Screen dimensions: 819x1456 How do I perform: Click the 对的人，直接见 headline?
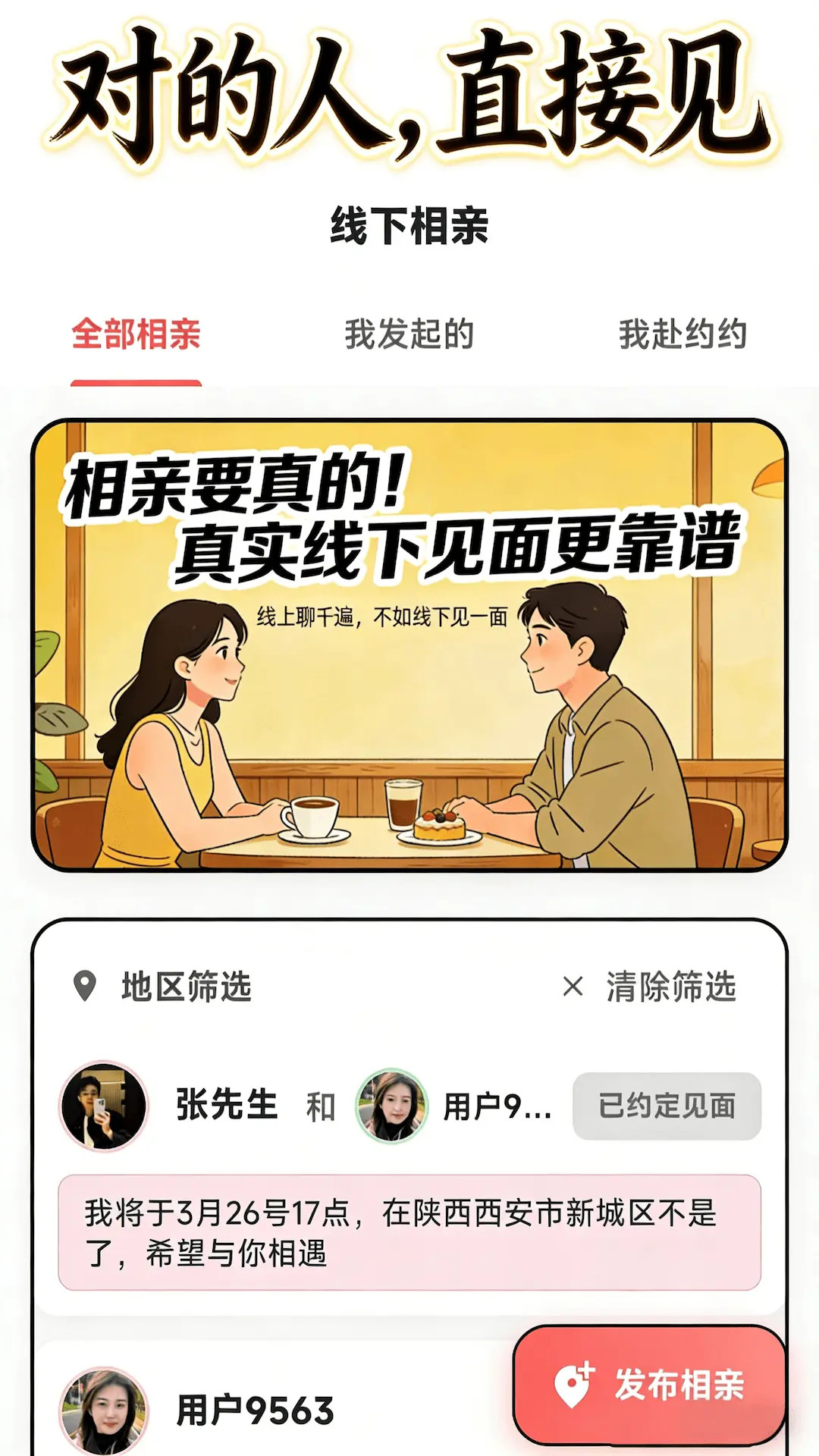[409, 99]
